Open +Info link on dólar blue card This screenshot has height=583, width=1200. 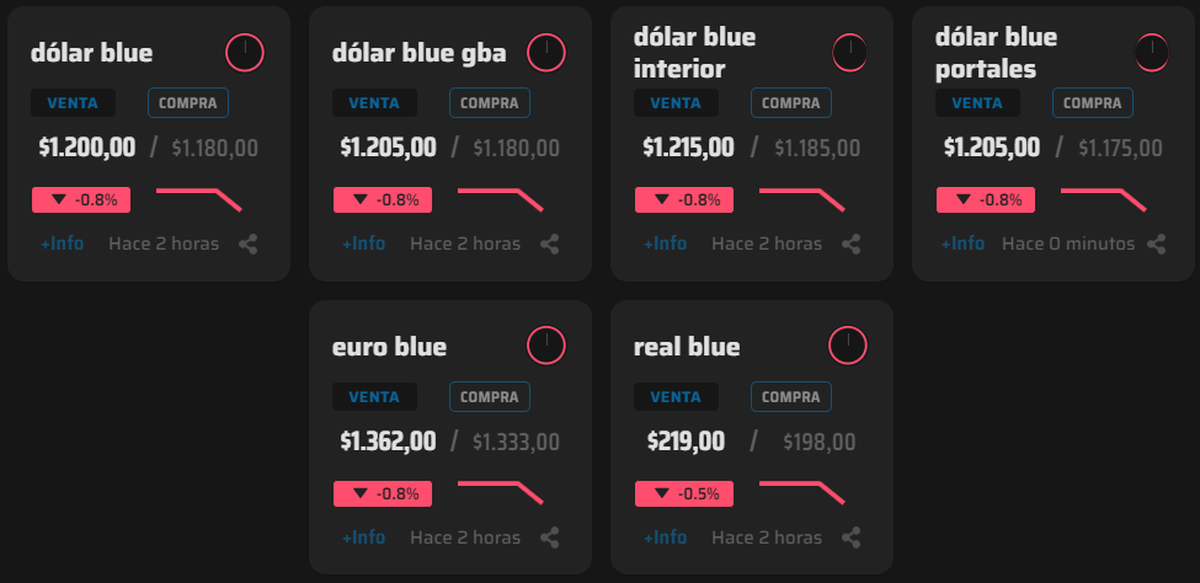[x=62, y=243]
